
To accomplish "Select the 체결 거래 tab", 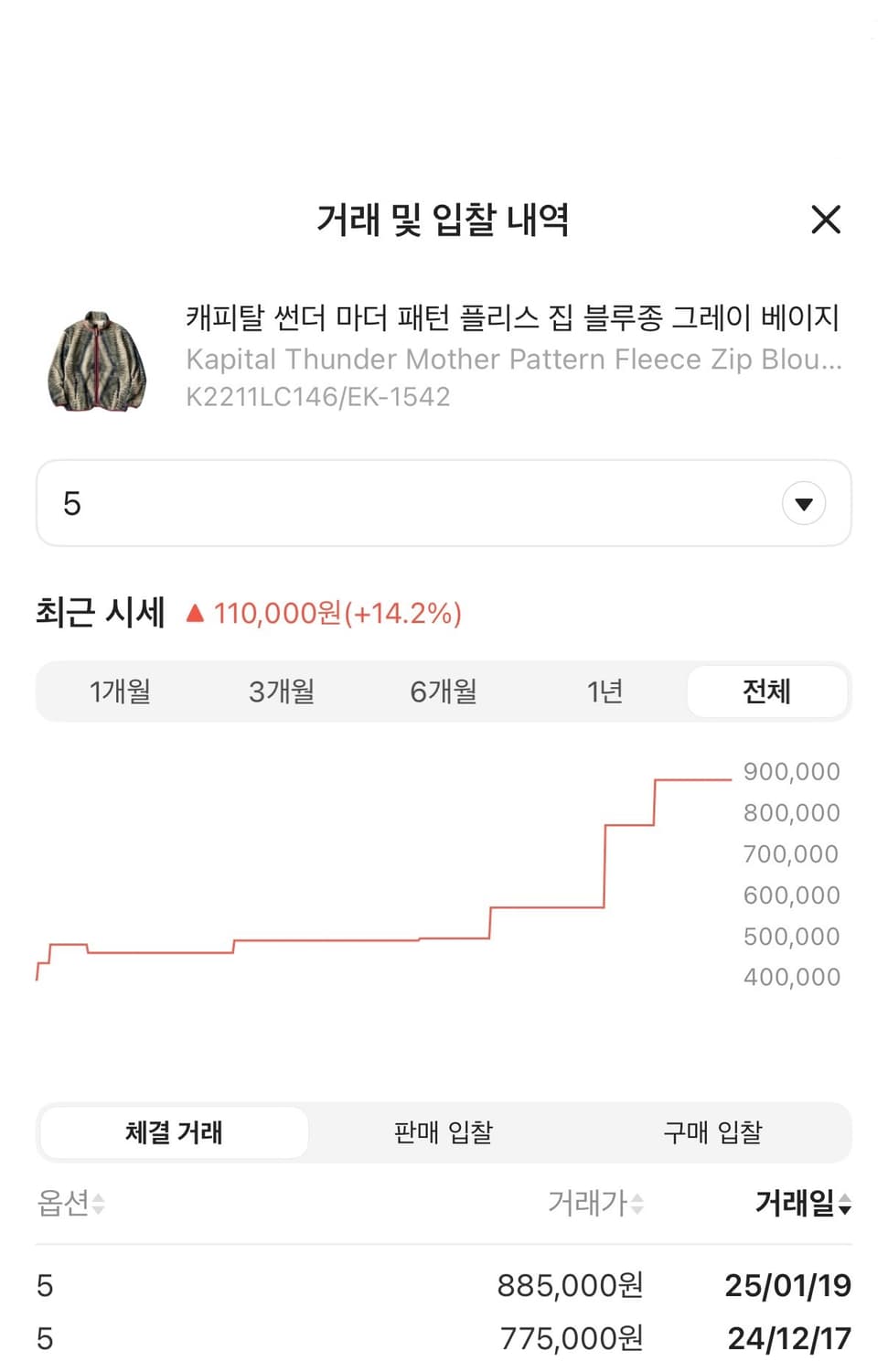I will coord(174,1132).
